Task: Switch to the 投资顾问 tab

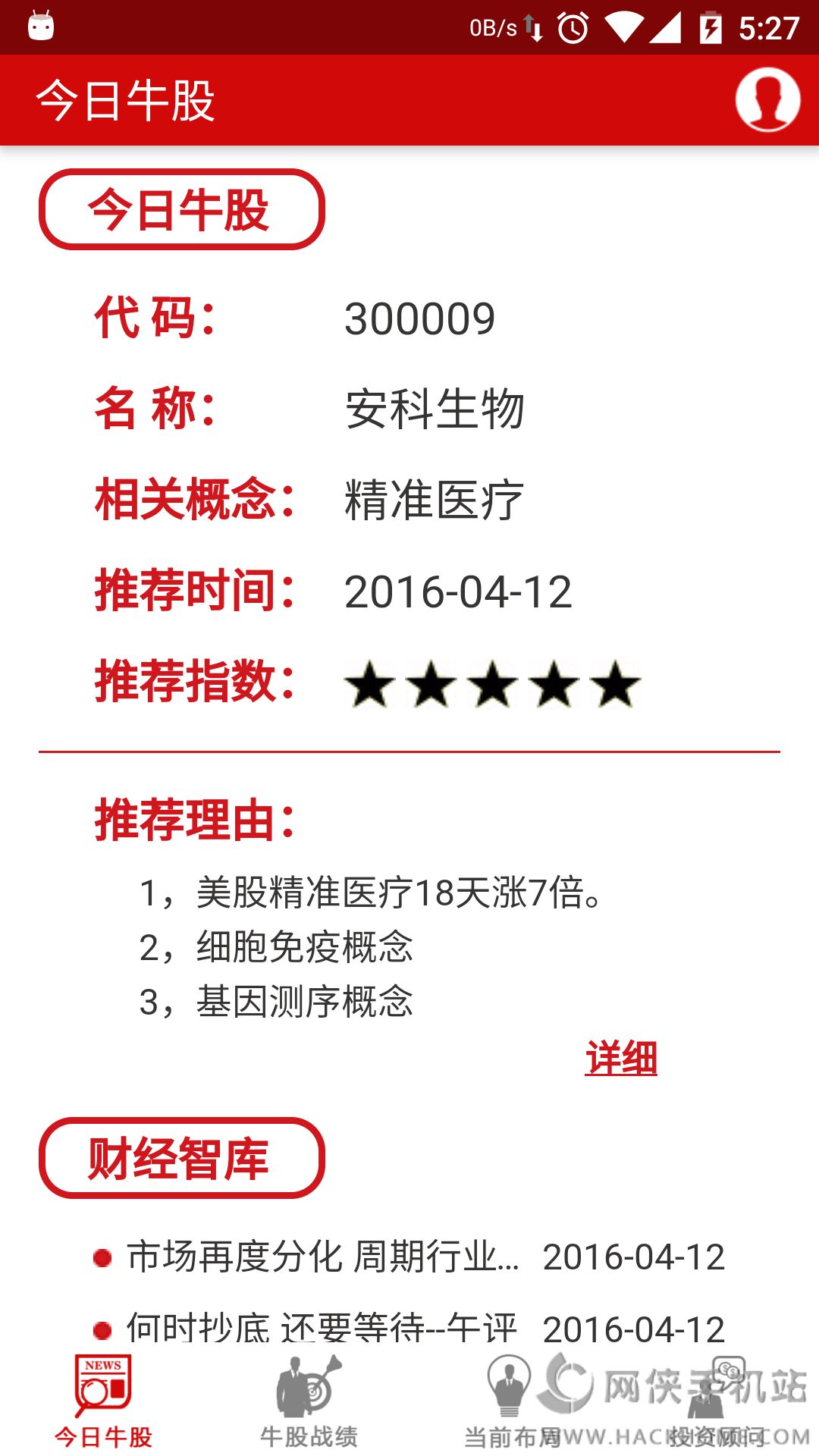Action: point(717,1401)
